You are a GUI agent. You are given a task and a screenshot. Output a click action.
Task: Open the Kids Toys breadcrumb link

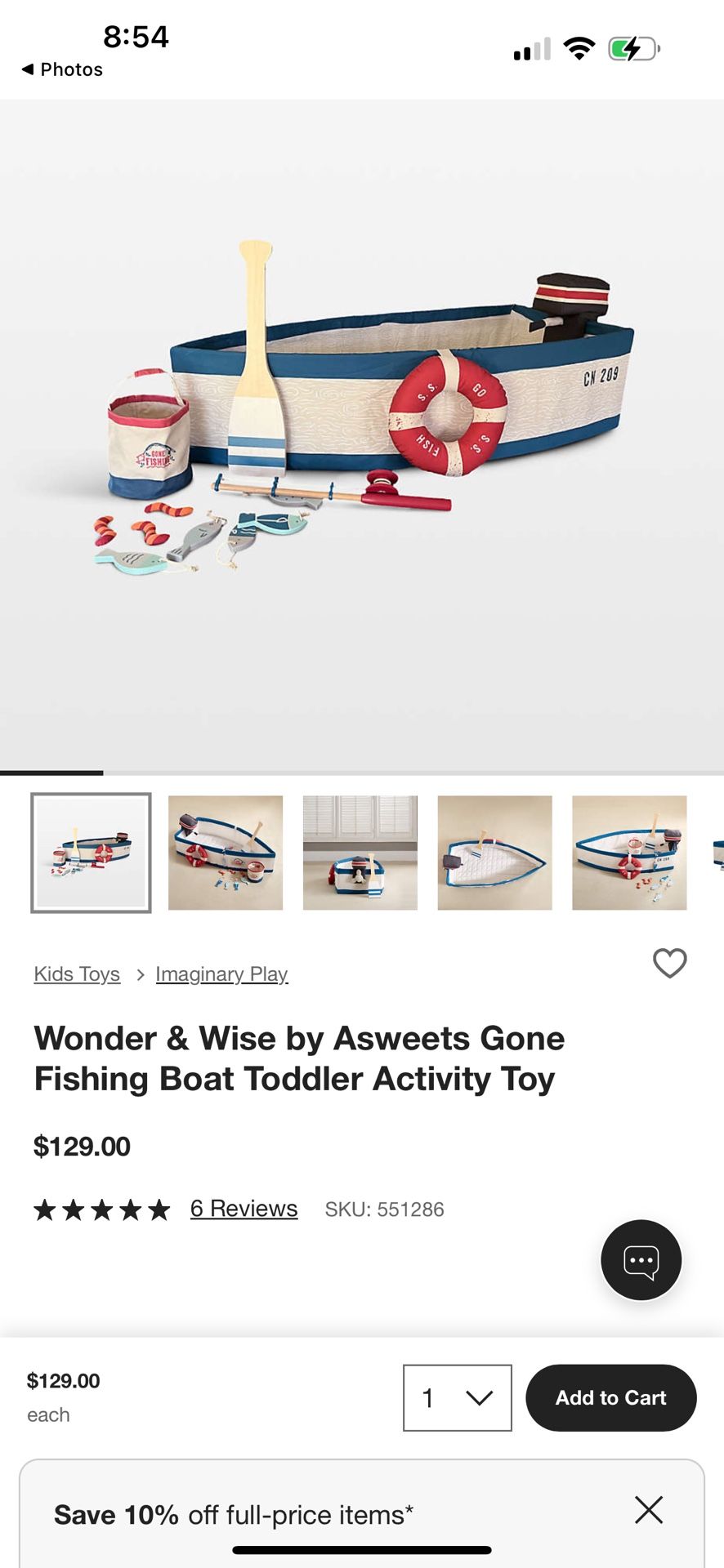coord(77,973)
